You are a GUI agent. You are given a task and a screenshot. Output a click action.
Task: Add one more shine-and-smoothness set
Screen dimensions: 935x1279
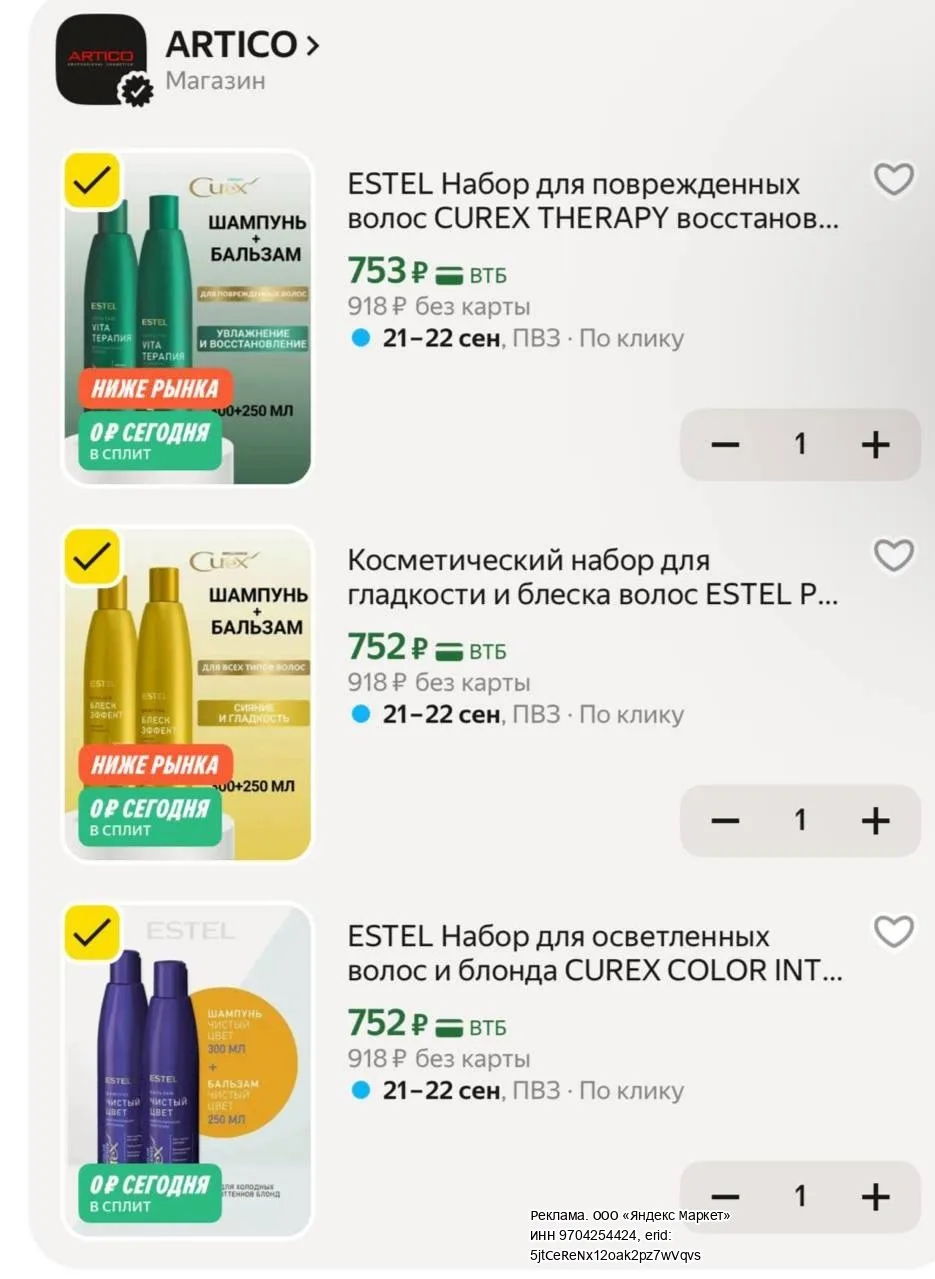pyautogui.click(x=875, y=821)
